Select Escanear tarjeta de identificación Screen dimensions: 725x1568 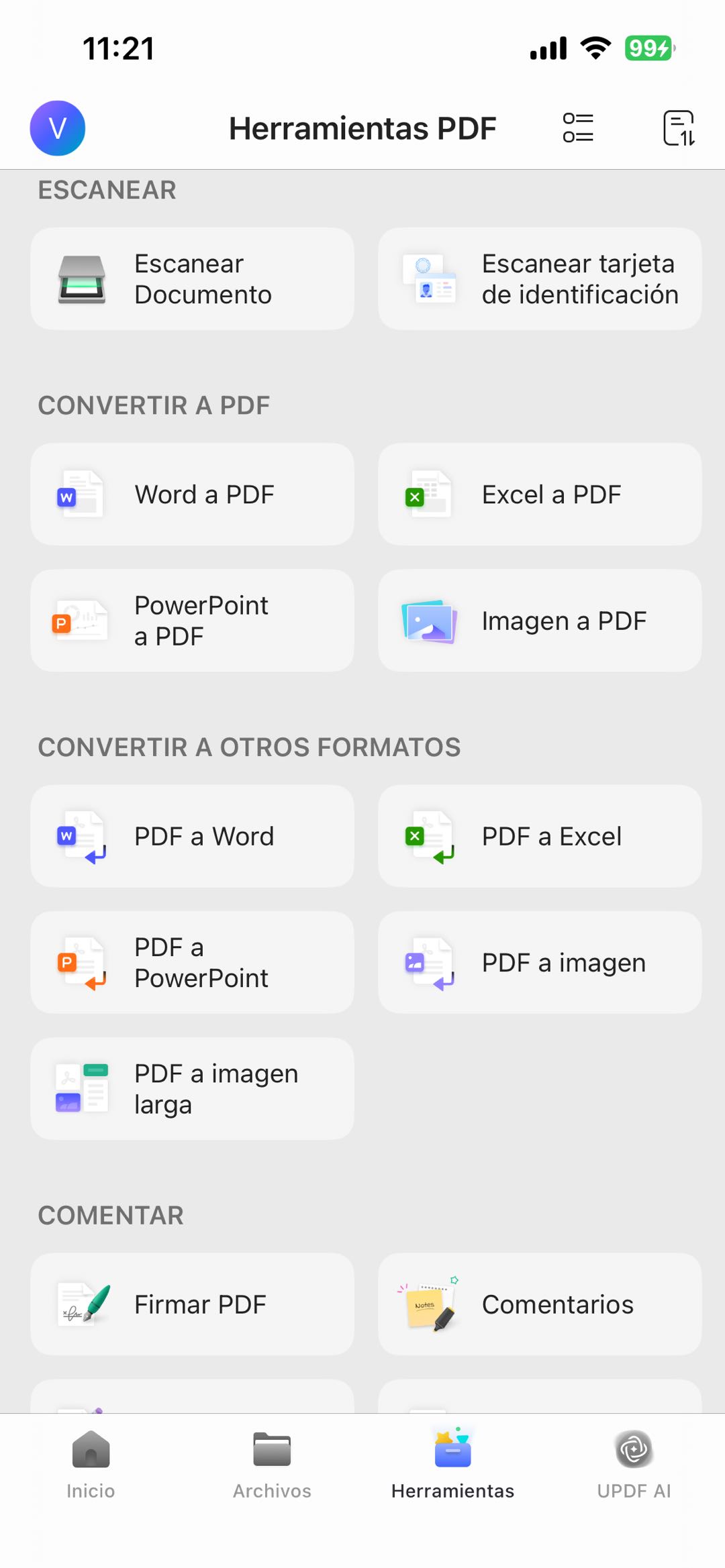[540, 279]
